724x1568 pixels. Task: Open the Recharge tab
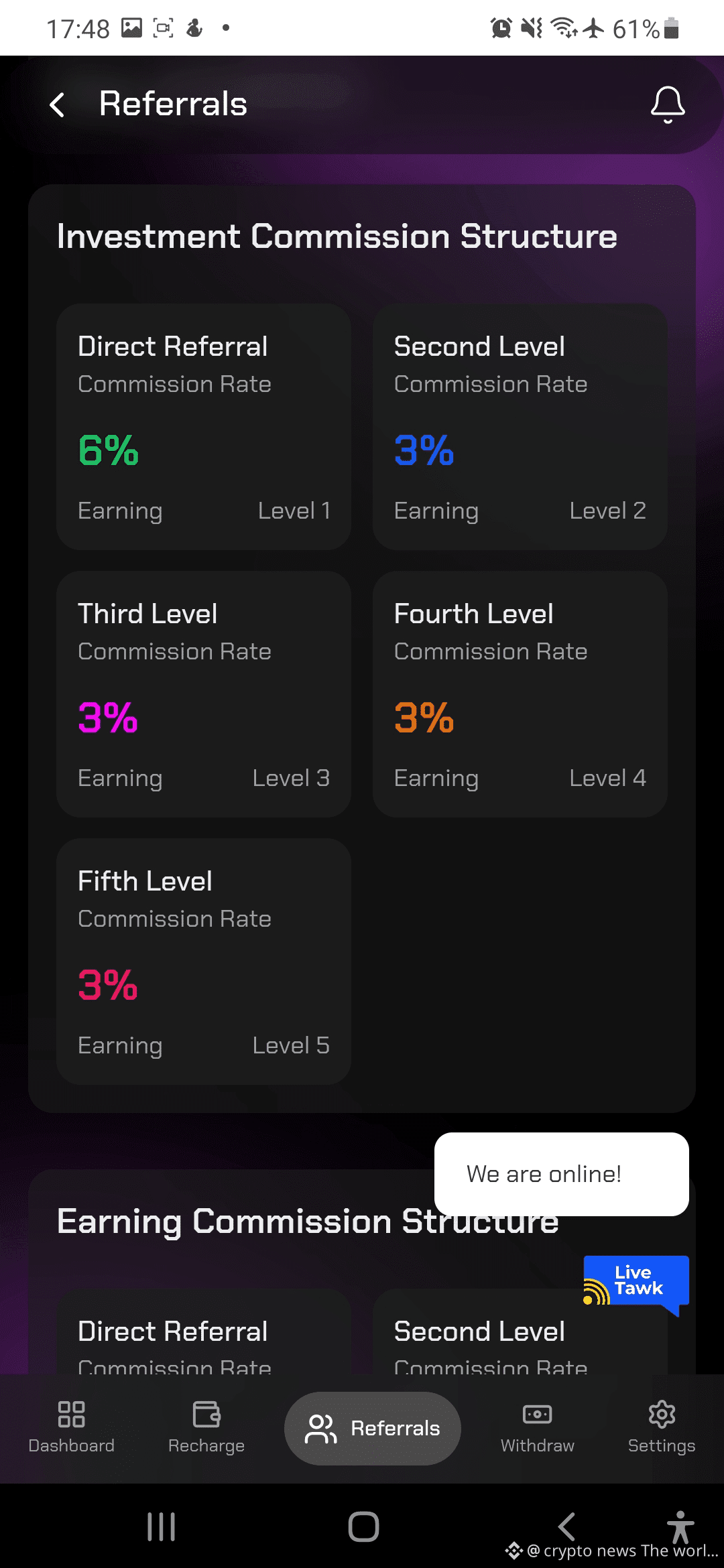[206, 1427]
